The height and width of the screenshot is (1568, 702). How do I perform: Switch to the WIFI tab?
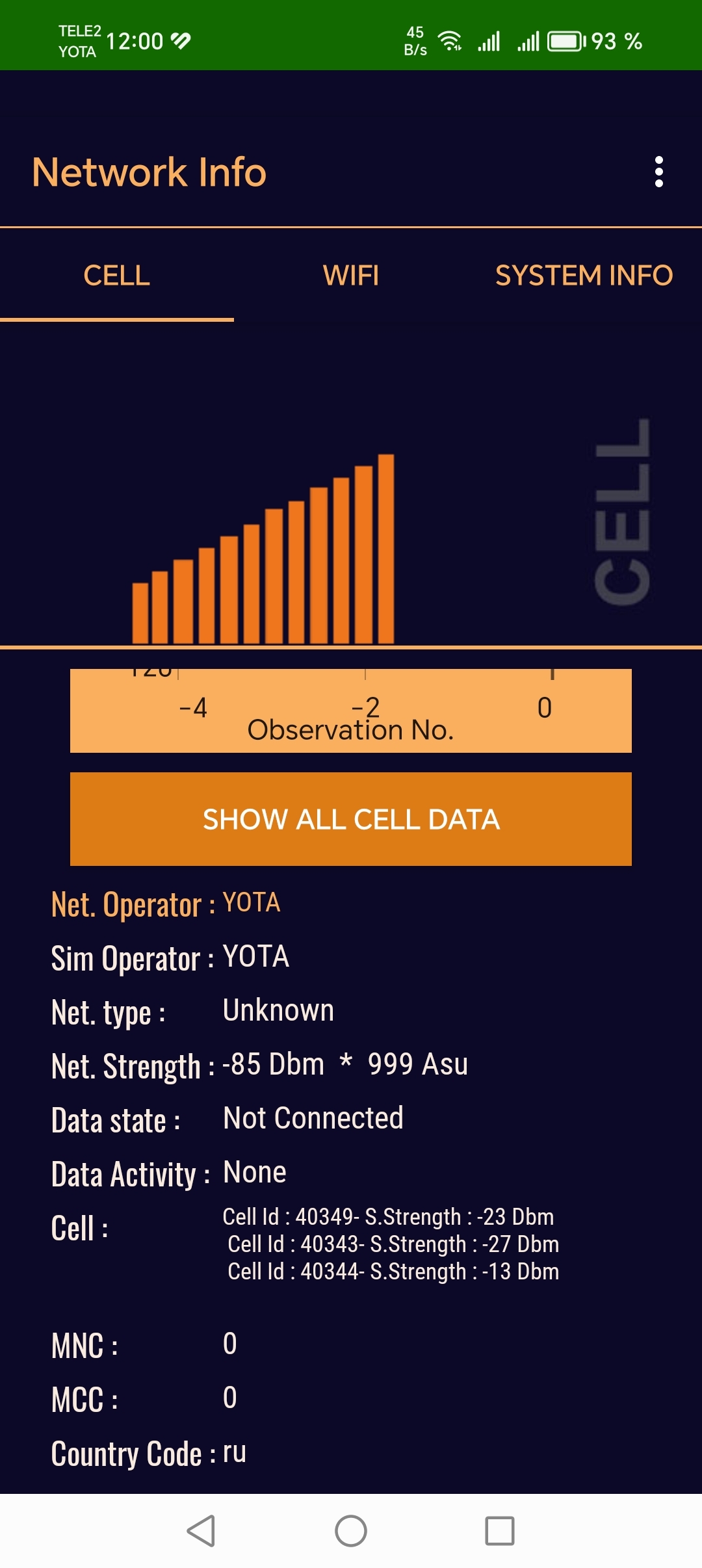pyautogui.click(x=351, y=276)
